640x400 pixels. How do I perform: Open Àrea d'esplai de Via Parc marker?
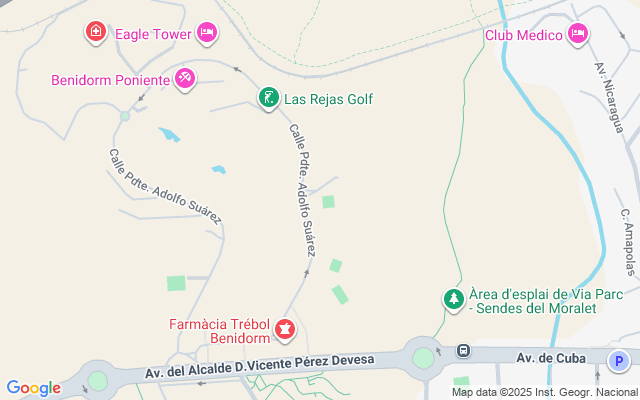coord(454,299)
